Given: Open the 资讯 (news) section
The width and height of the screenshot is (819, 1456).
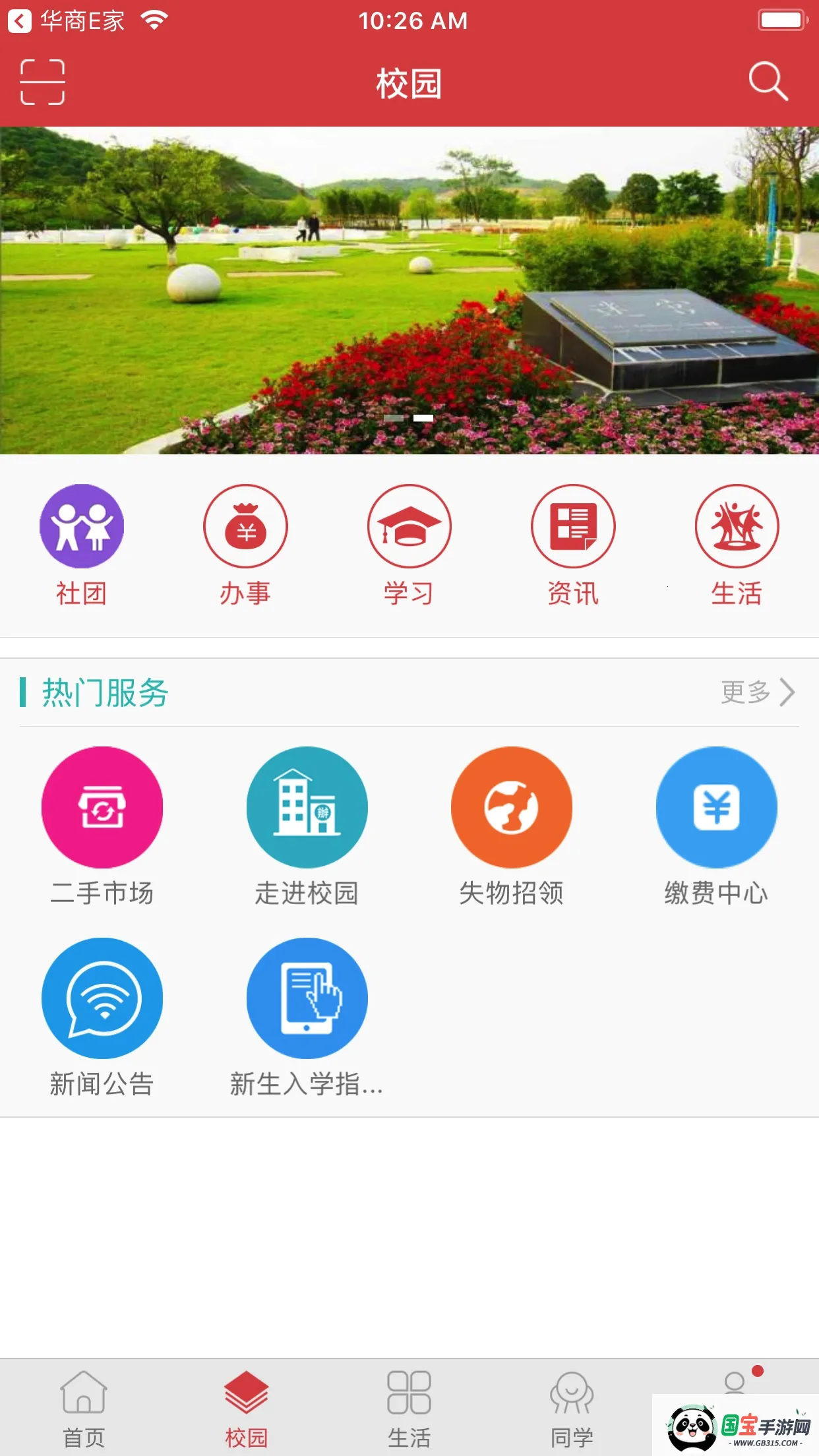Looking at the screenshot, I should (x=573, y=542).
